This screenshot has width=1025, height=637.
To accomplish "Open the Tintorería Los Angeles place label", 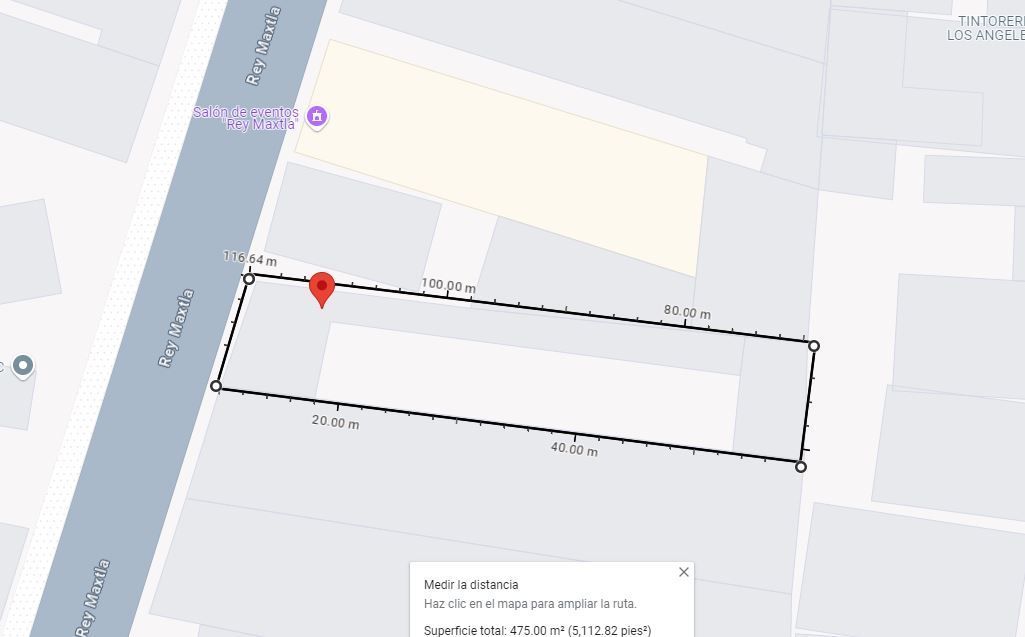I will [986, 28].
